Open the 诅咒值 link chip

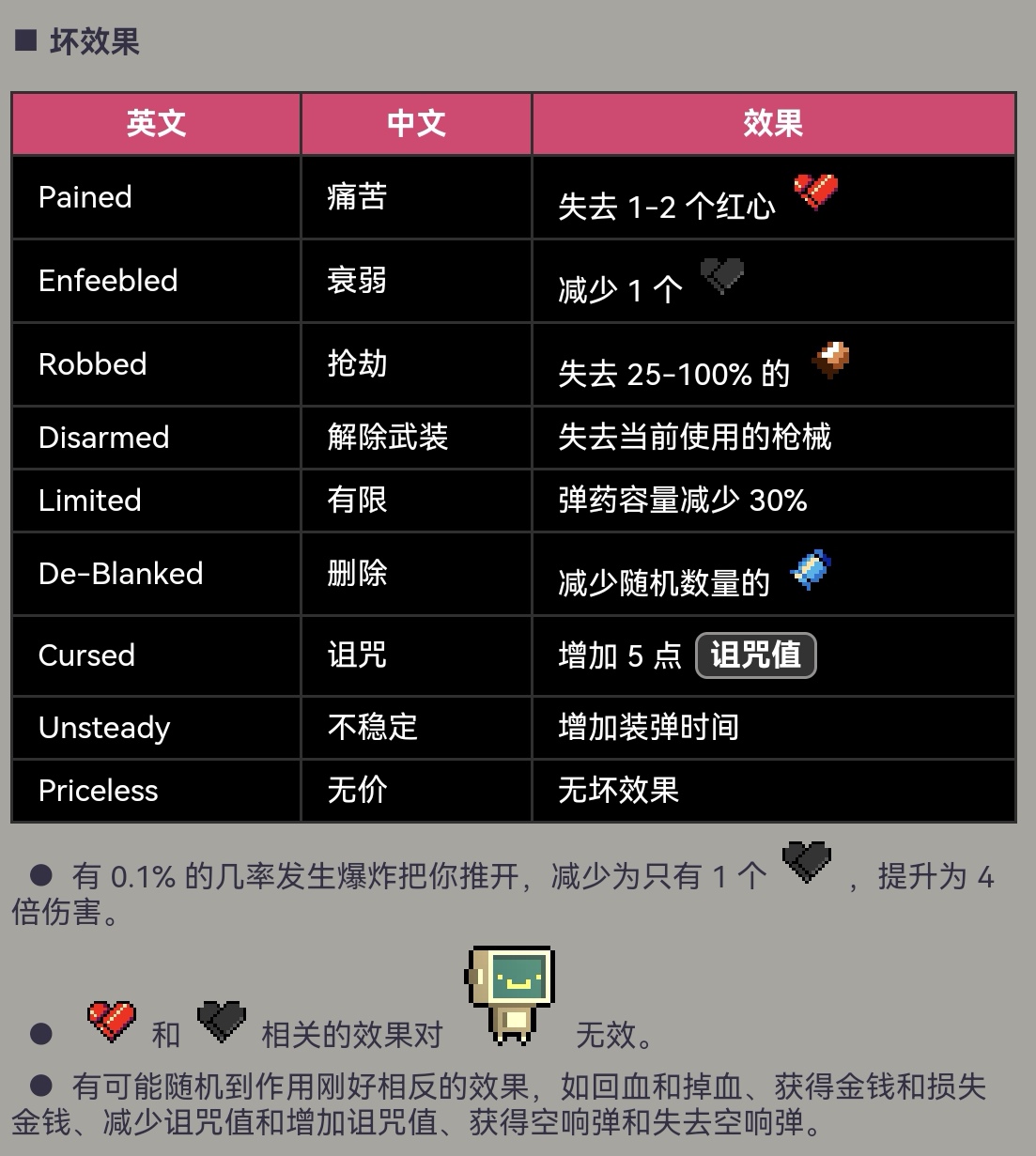[x=755, y=655]
